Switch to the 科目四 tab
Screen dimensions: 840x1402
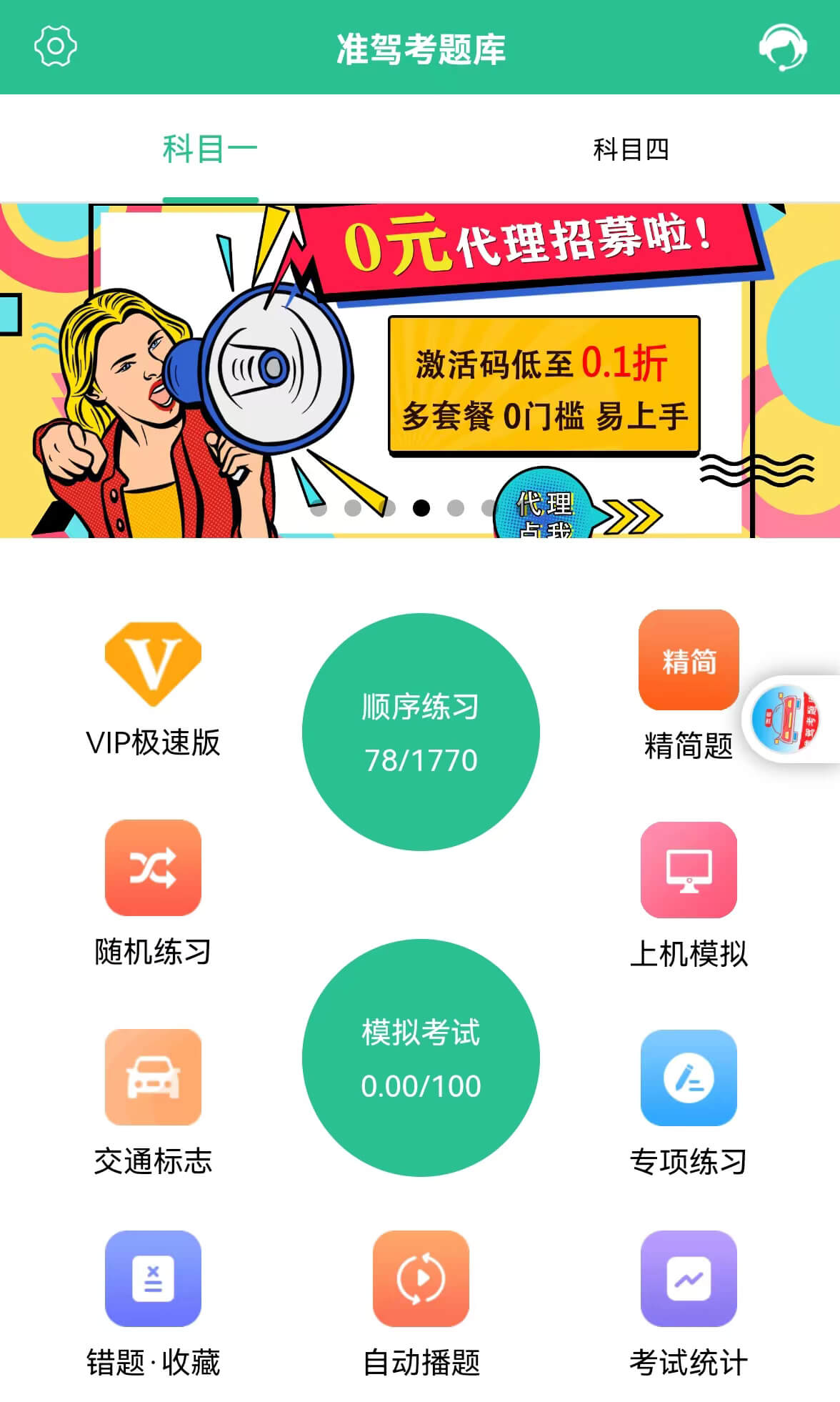tap(631, 149)
